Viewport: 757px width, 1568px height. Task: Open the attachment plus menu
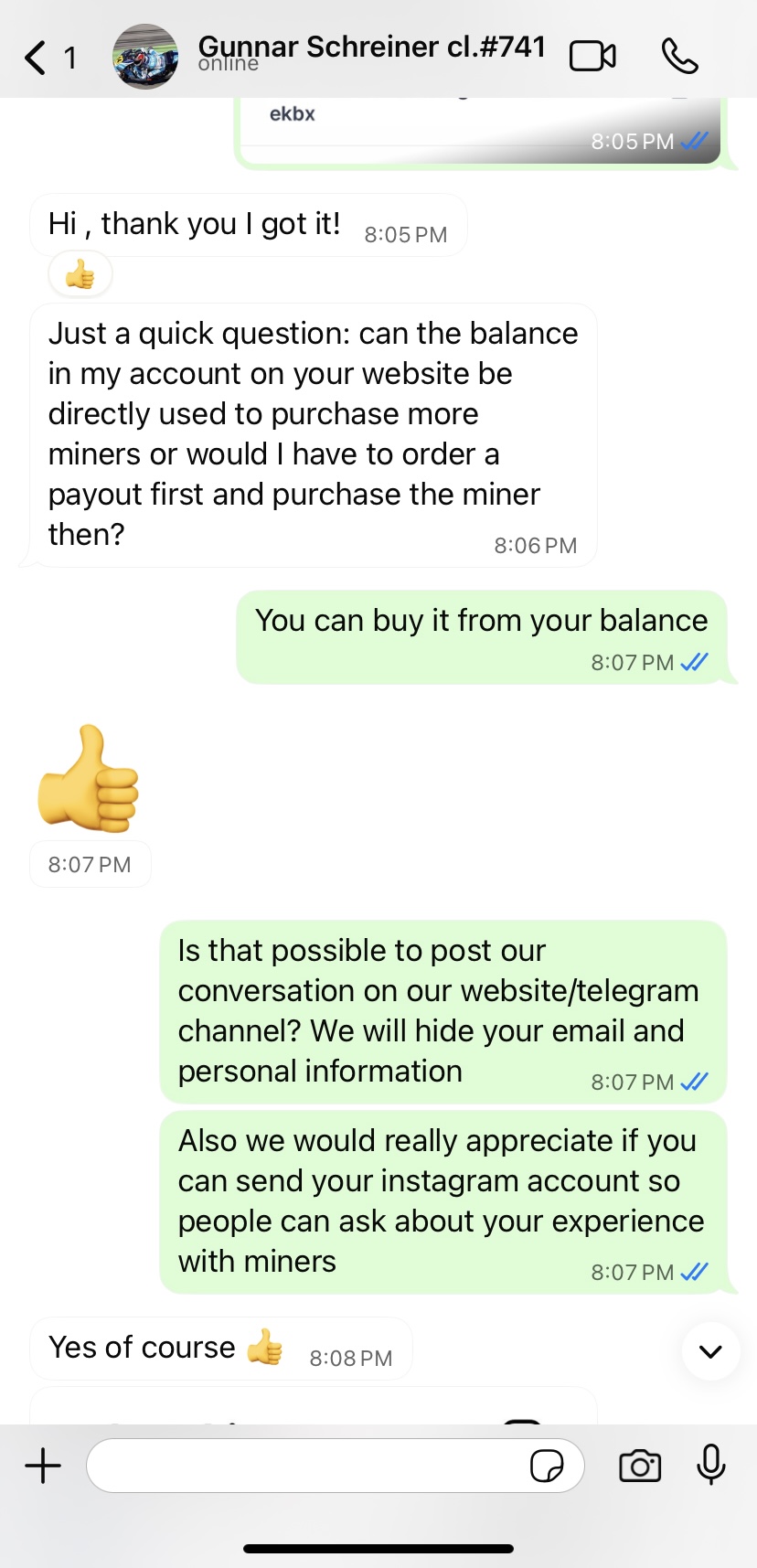point(43,1466)
